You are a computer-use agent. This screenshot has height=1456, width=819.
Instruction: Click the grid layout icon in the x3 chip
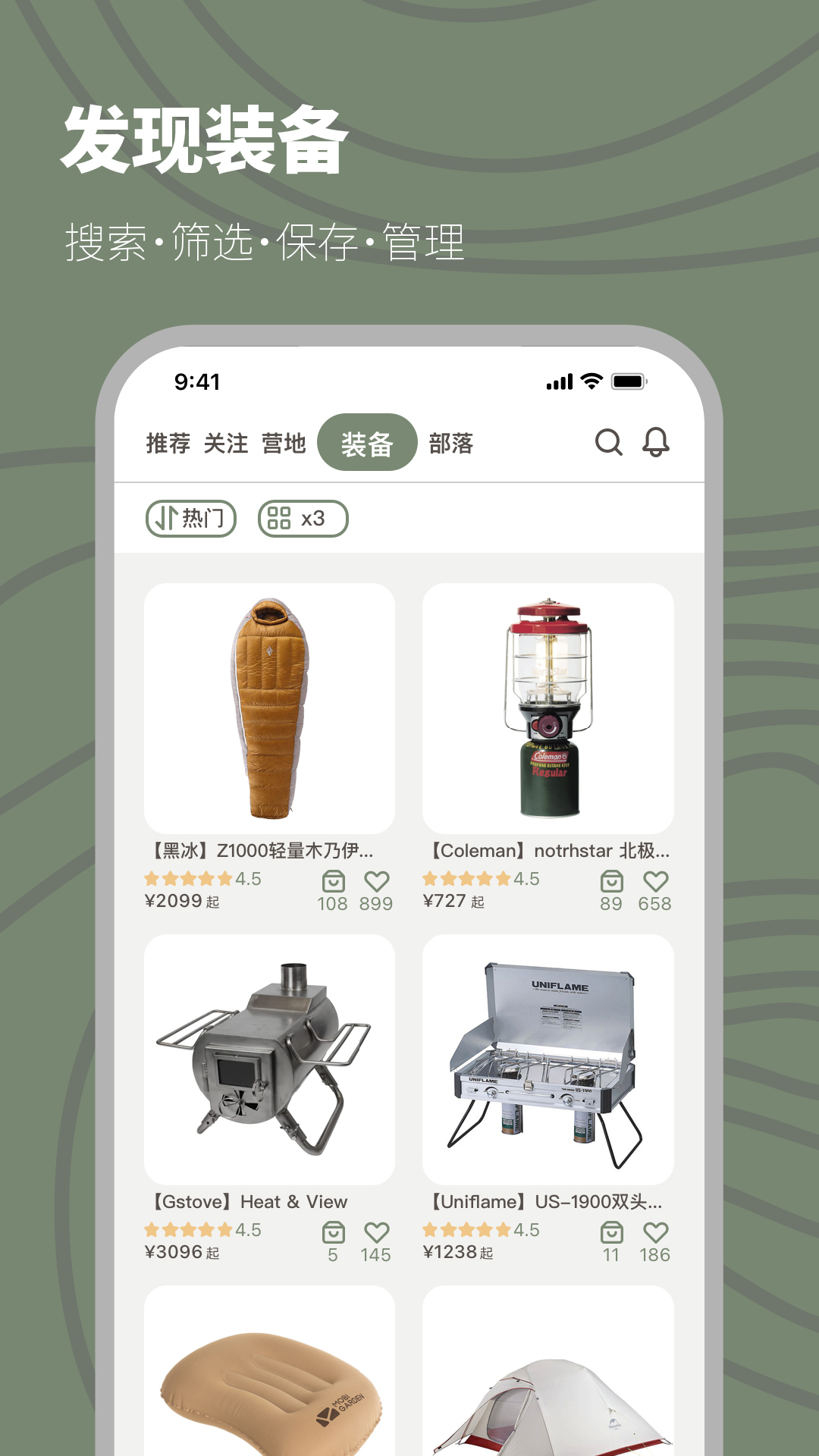(x=280, y=518)
